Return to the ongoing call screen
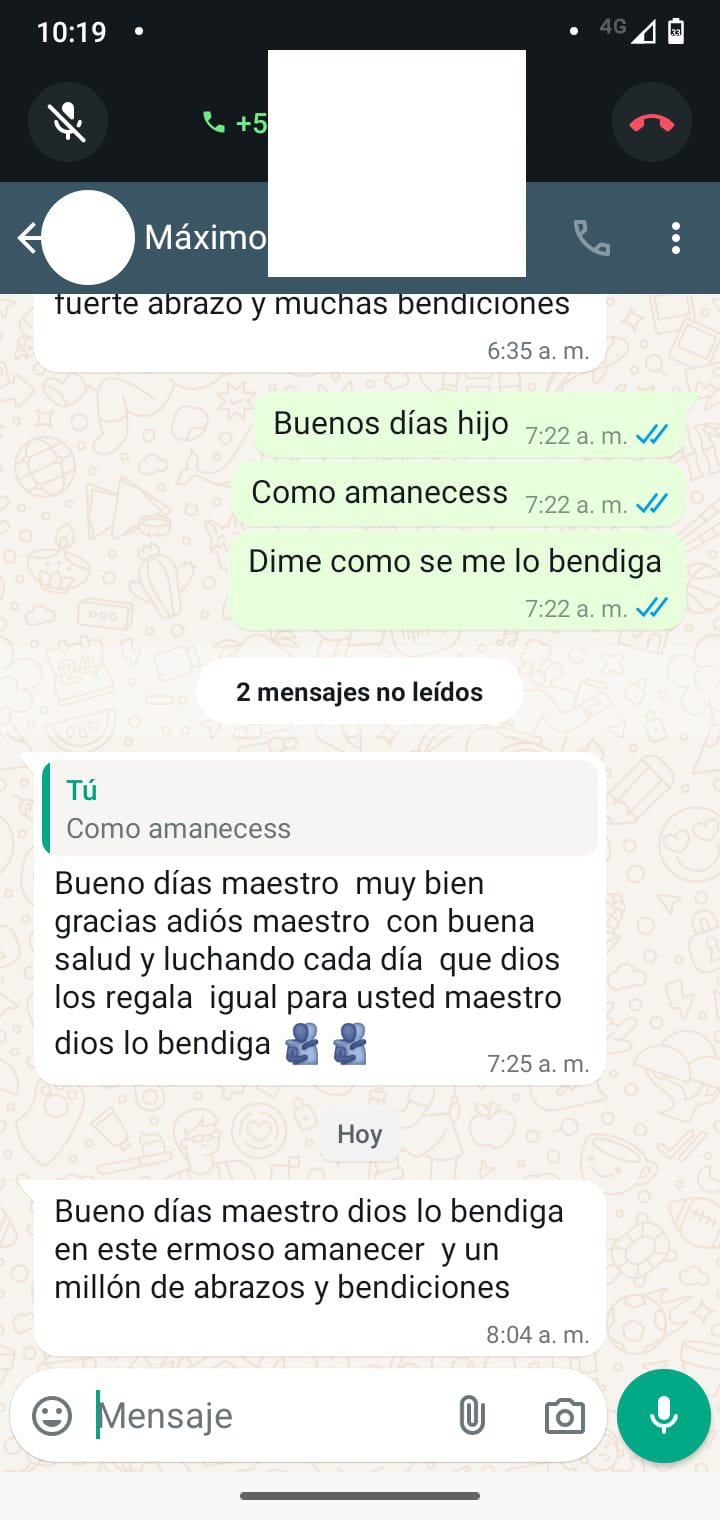The height and width of the screenshot is (1520, 720). click(235, 123)
